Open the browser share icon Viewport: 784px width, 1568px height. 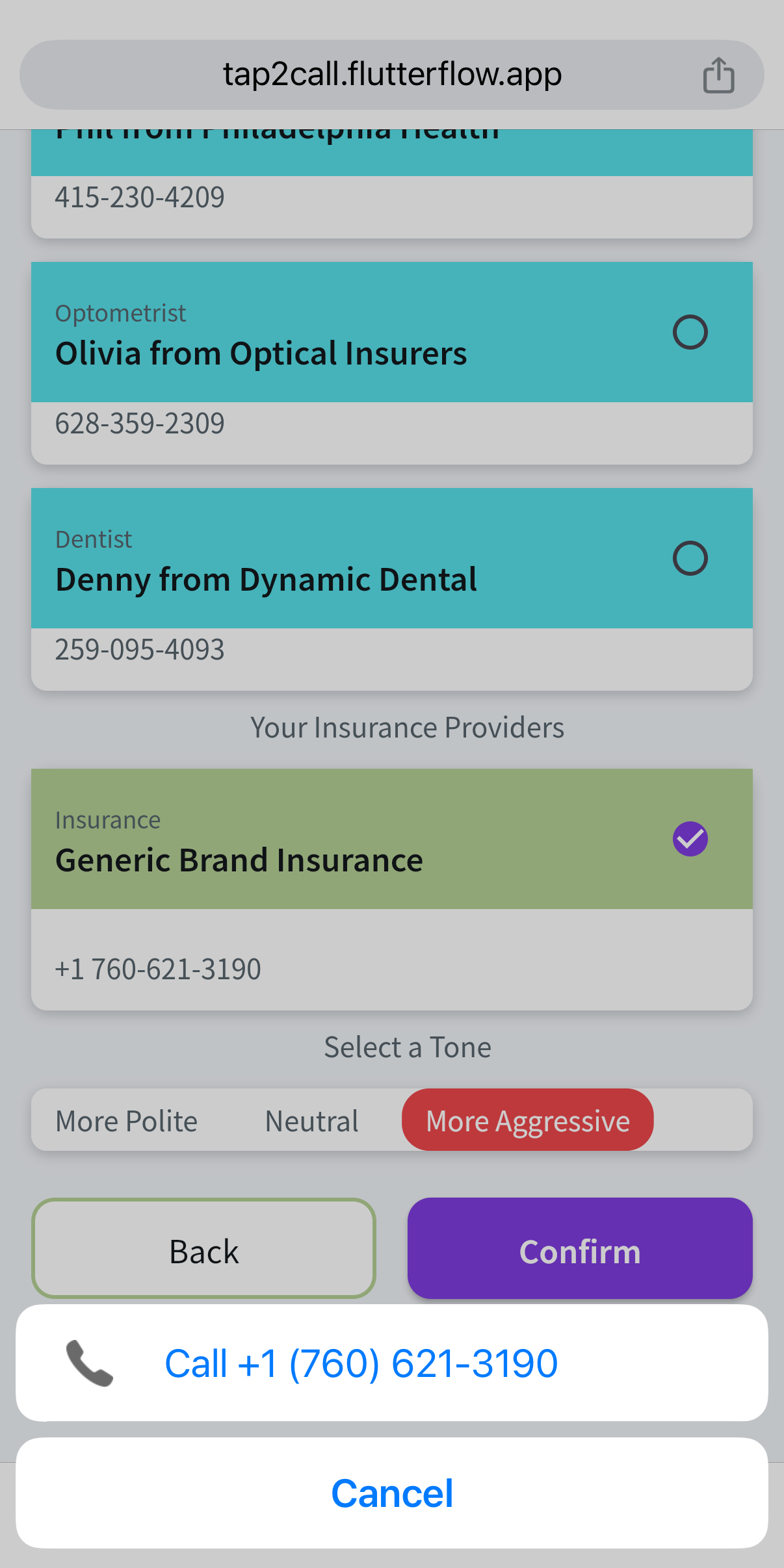(719, 75)
